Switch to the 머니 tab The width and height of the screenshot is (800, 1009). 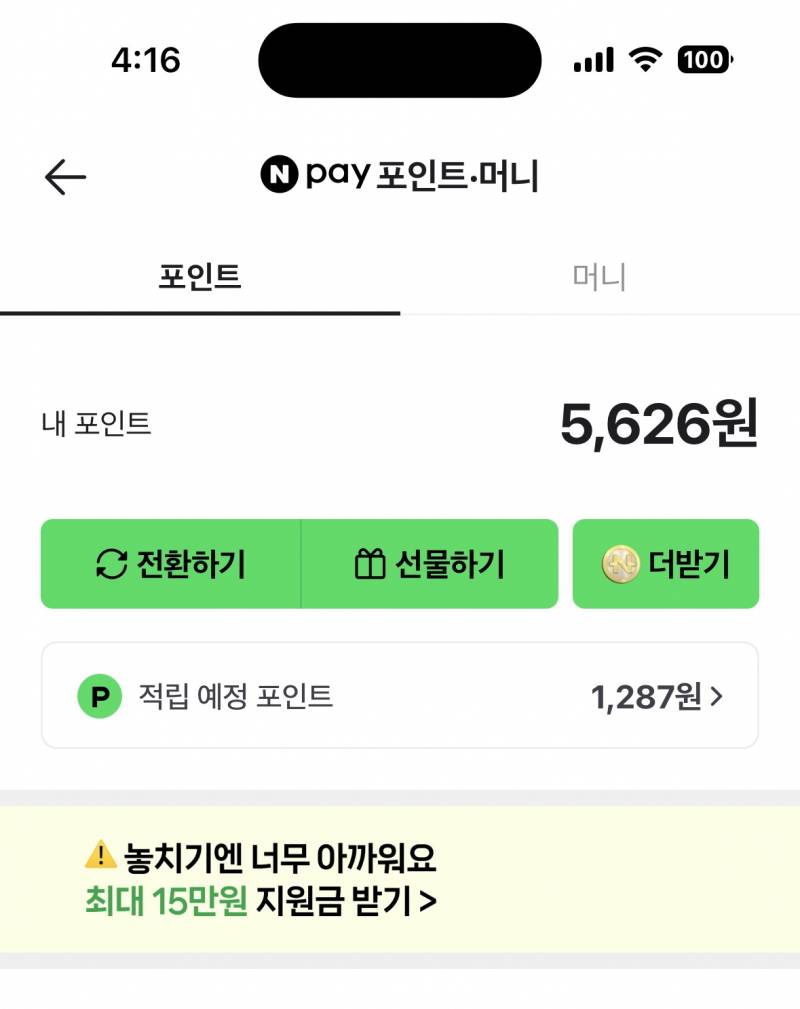point(600,278)
